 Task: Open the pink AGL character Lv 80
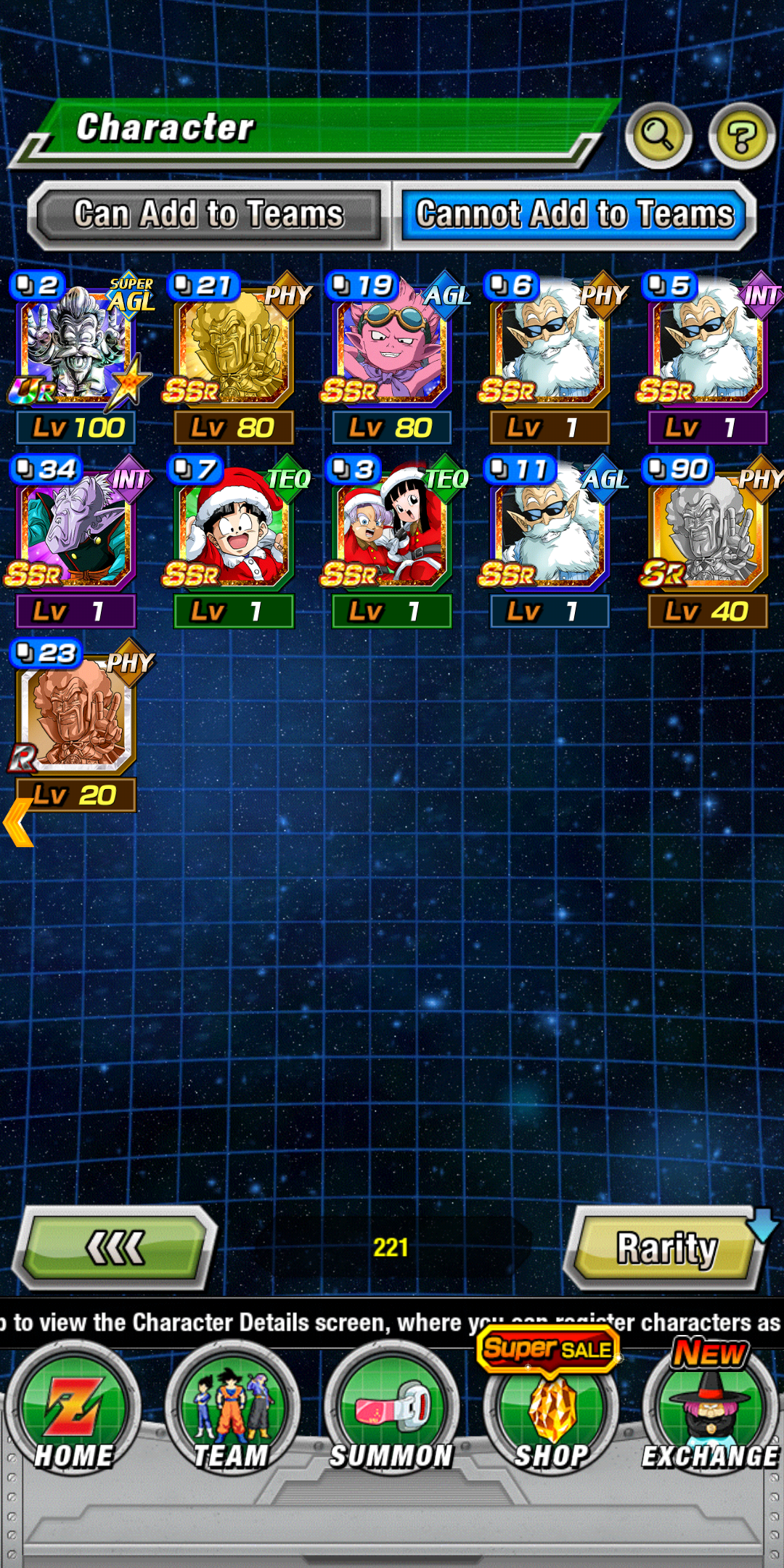pos(392,357)
